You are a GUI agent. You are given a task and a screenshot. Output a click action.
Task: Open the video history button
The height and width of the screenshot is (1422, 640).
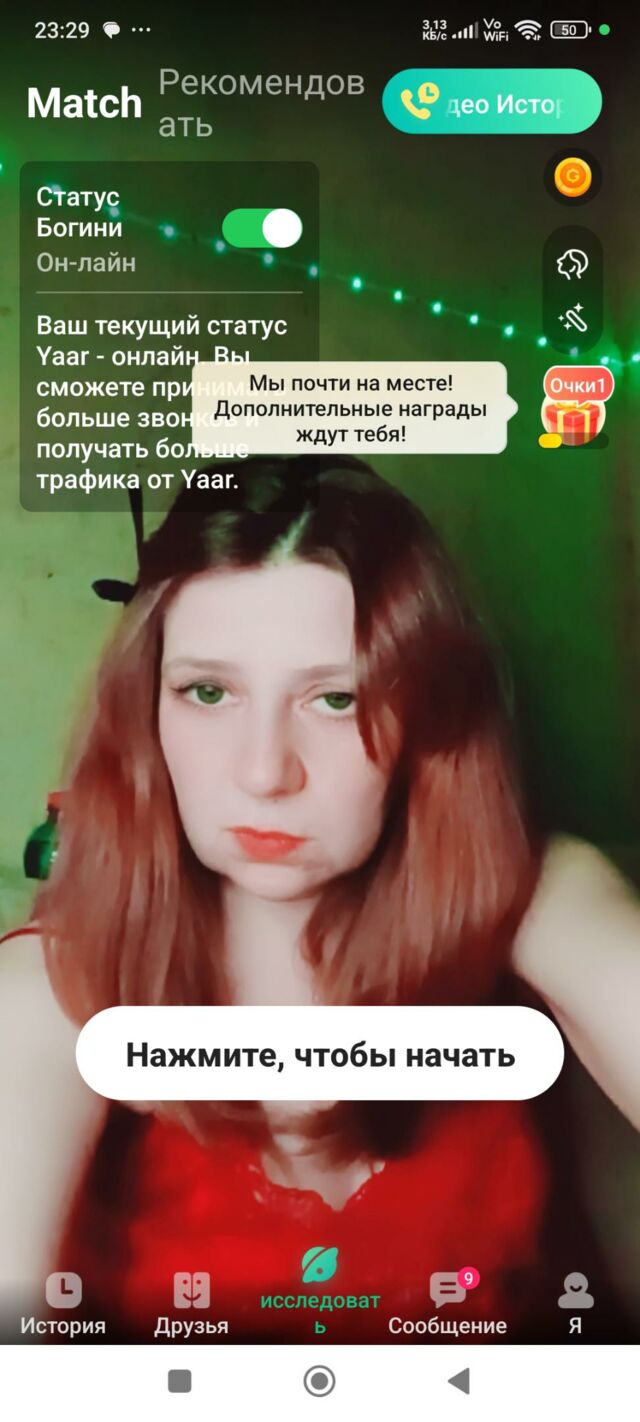click(x=492, y=102)
